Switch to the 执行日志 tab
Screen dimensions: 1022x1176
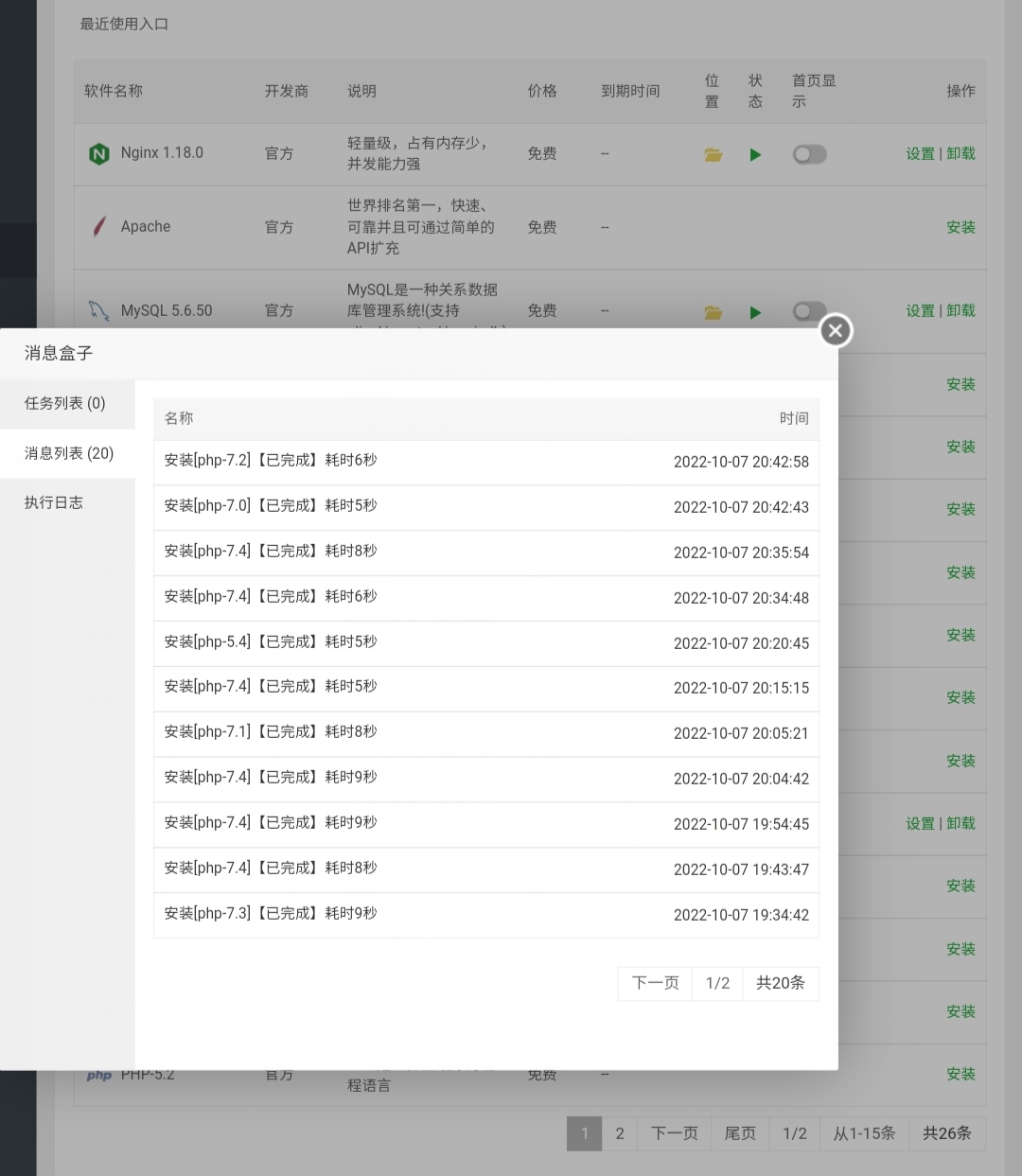pyautogui.click(x=52, y=502)
